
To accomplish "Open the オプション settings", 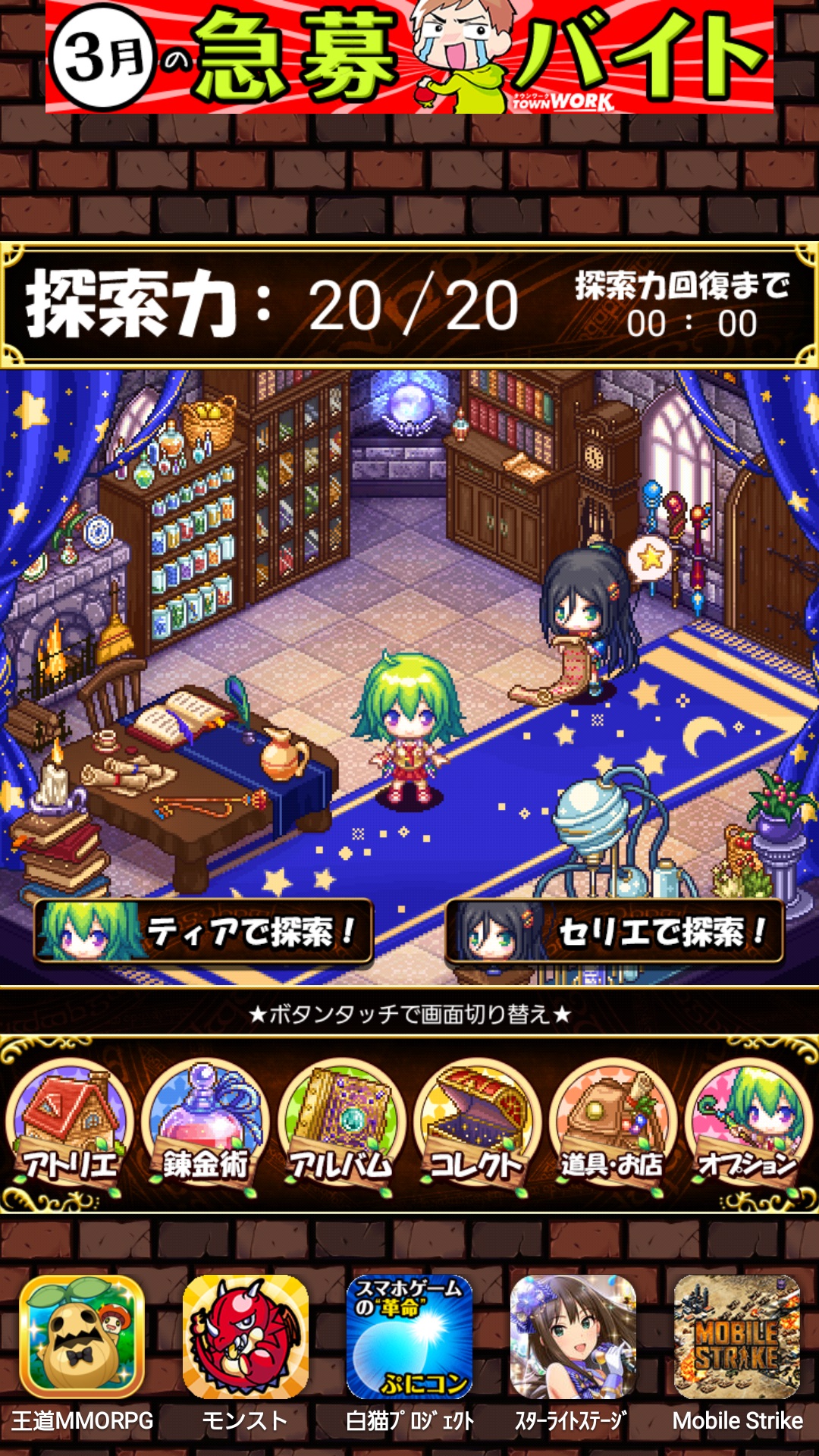I will [748, 1125].
